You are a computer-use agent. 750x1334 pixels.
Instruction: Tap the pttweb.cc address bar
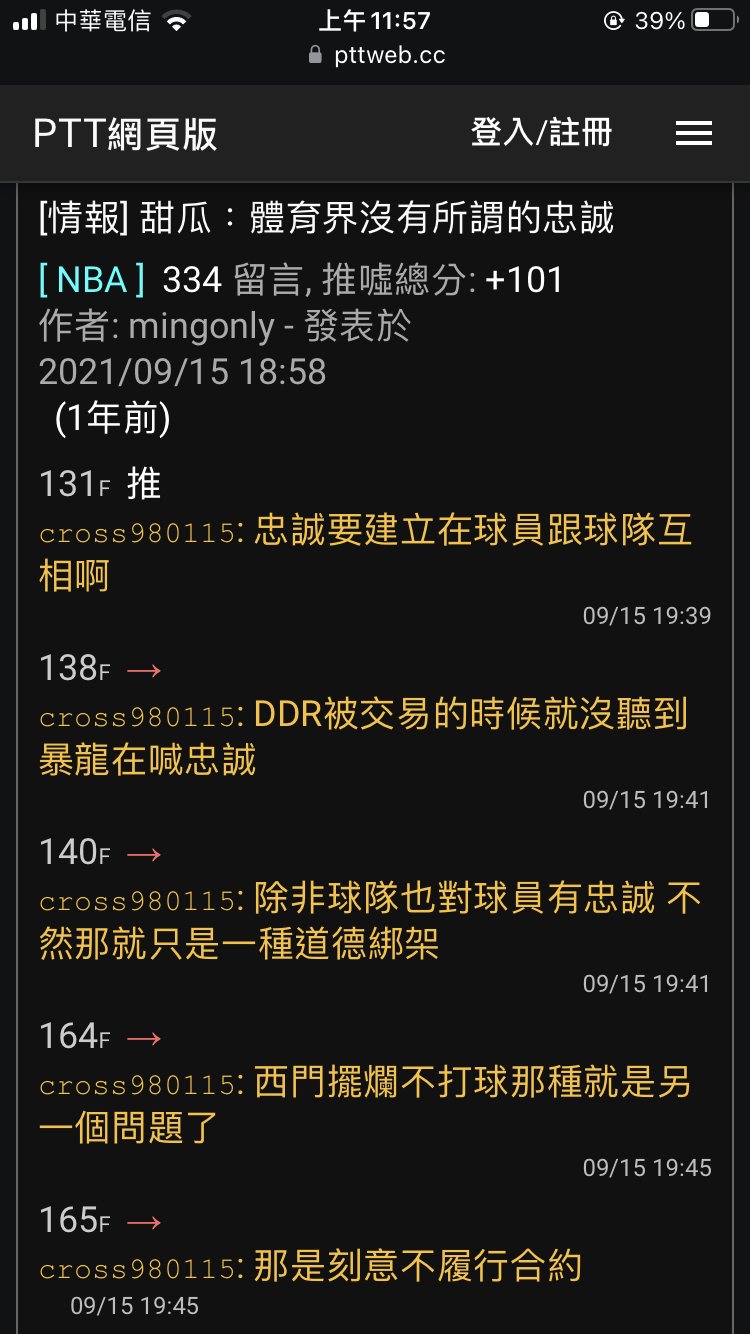click(375, 55)
